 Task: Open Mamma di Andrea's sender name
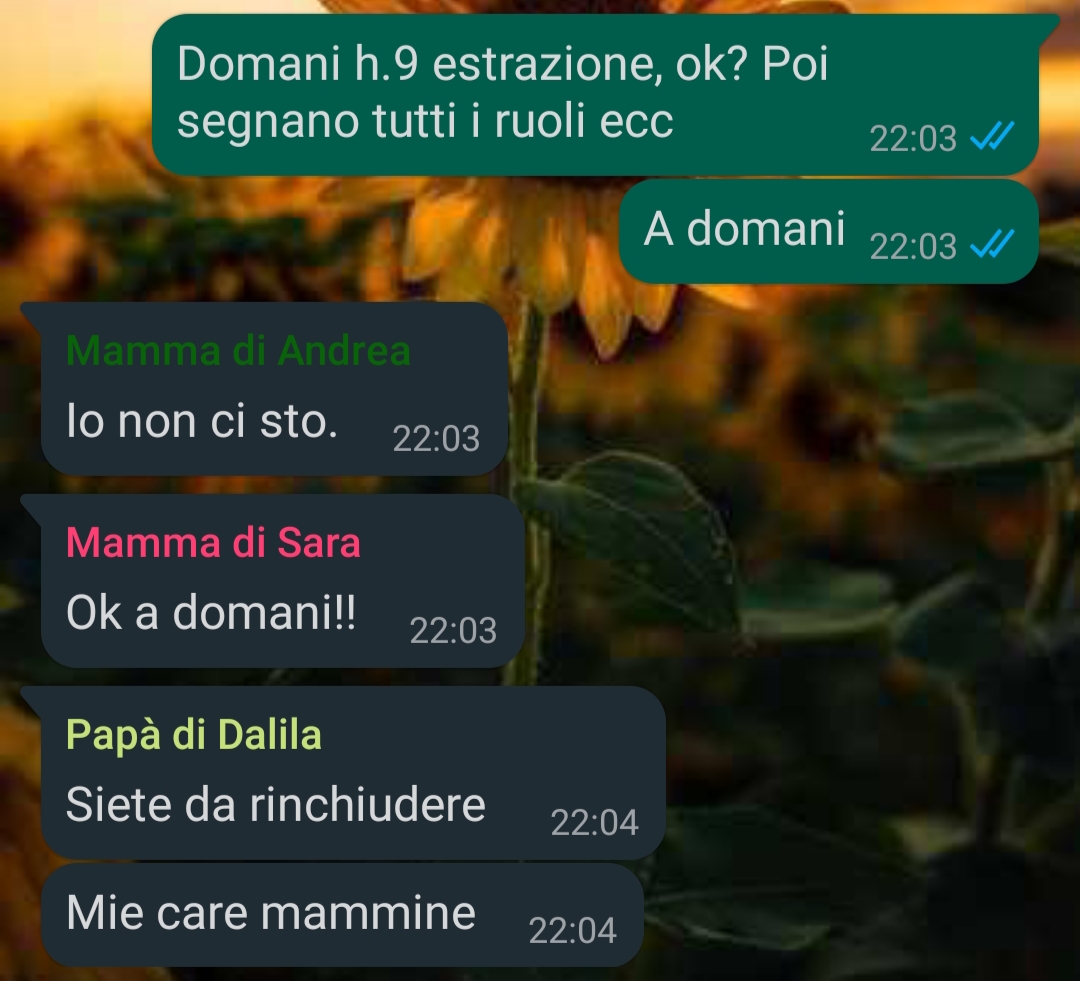(x=238, y=351)
